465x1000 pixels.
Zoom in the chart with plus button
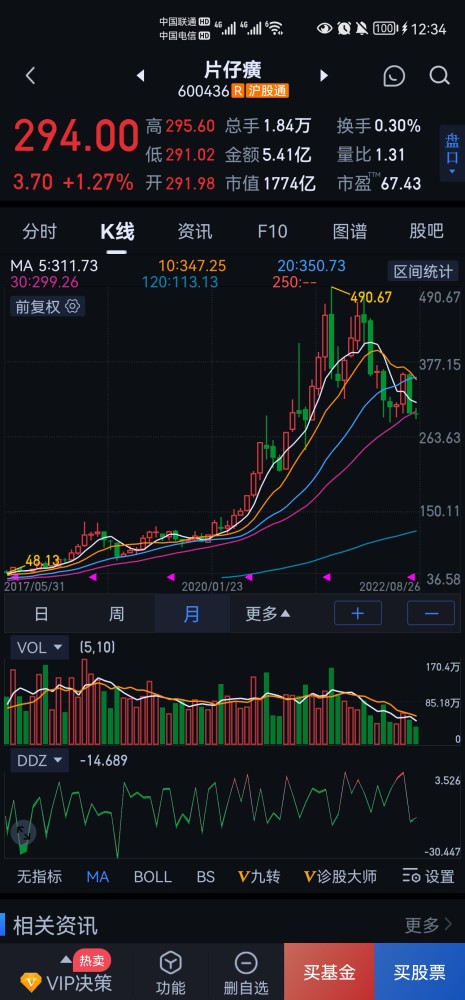coord(358,614)
